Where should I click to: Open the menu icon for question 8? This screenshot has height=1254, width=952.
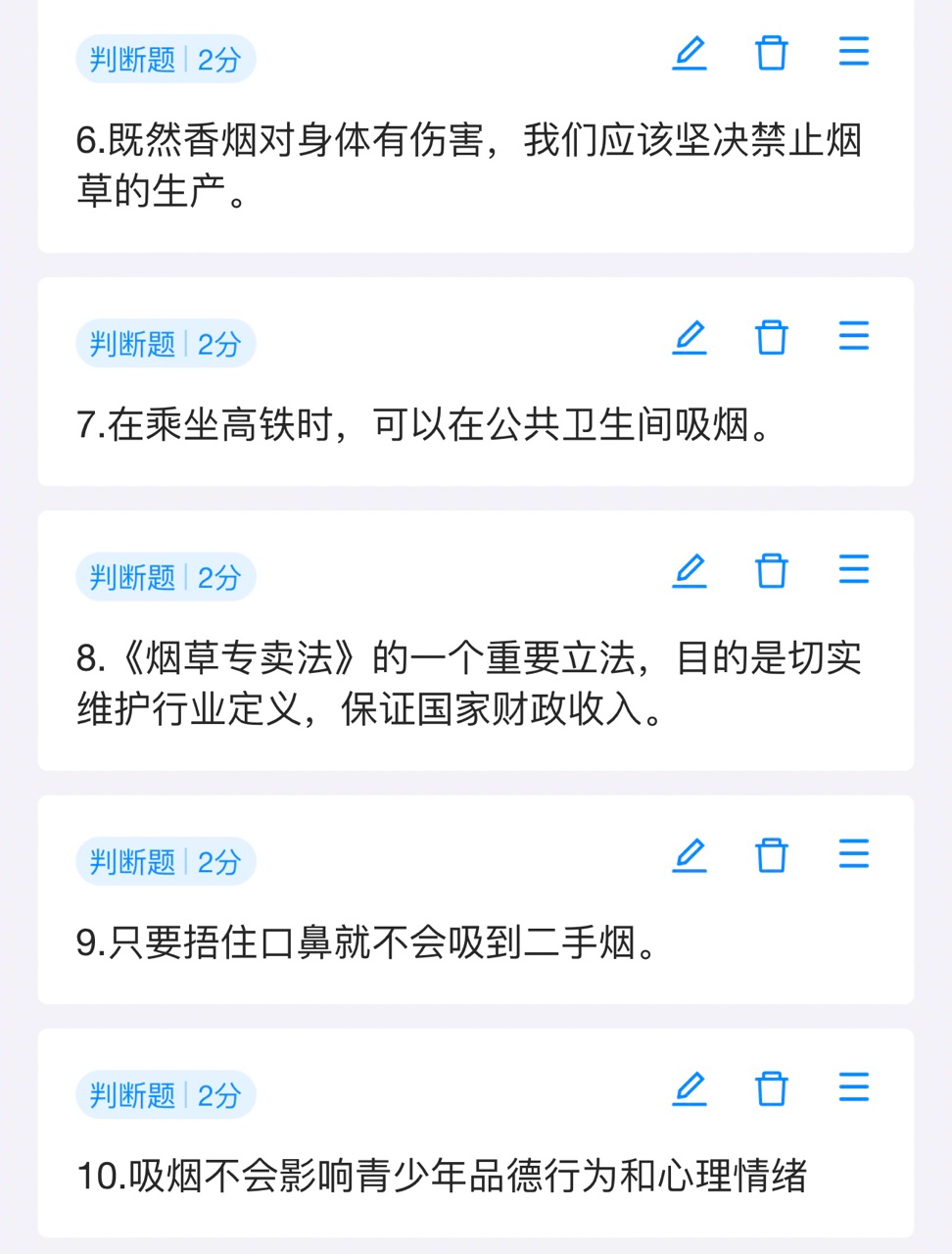[854, 569]
